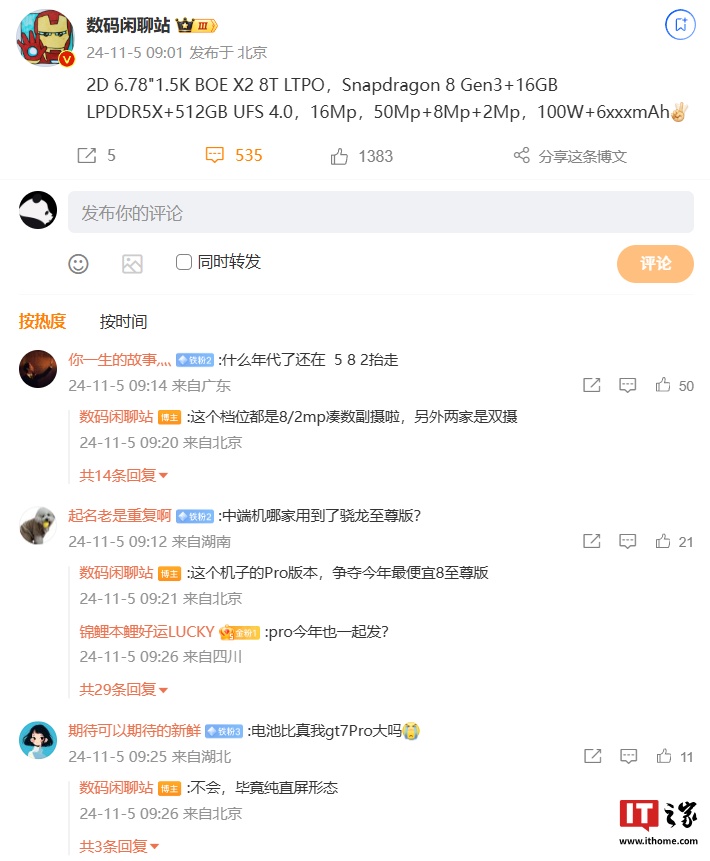Reply to 起名老是重复啊's comment

[627, 541]
